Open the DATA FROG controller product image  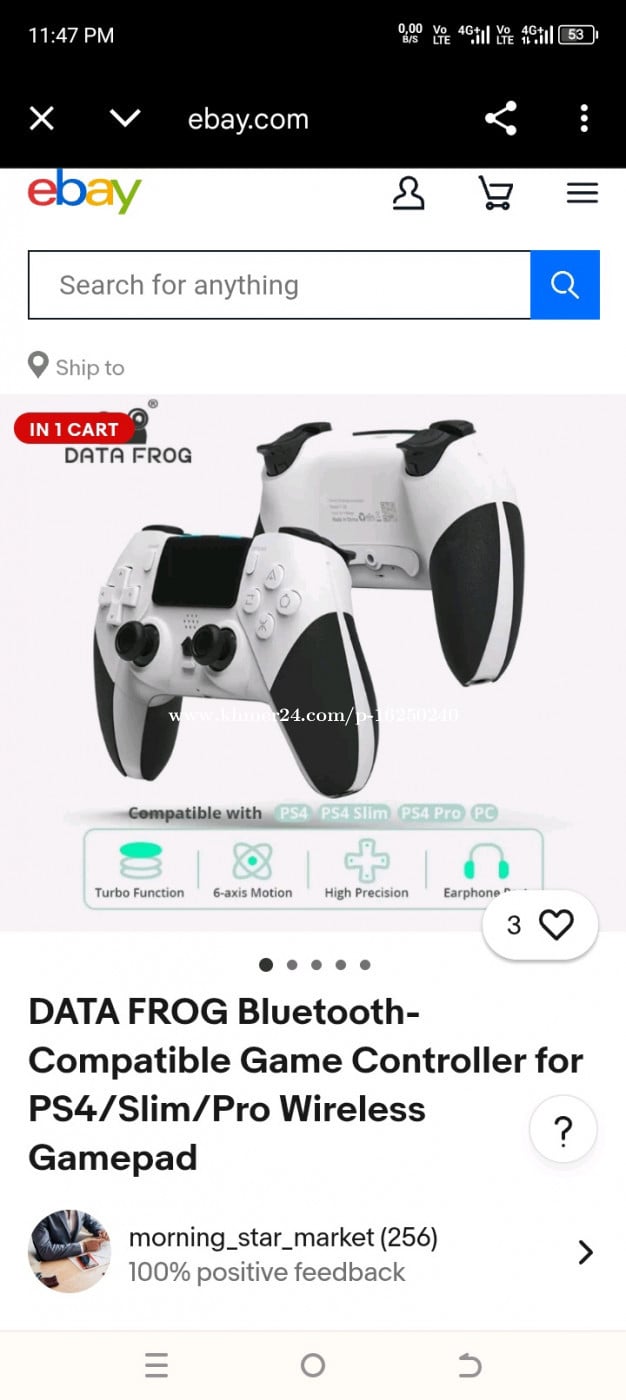pyautogui.click(x=312, y=640)
